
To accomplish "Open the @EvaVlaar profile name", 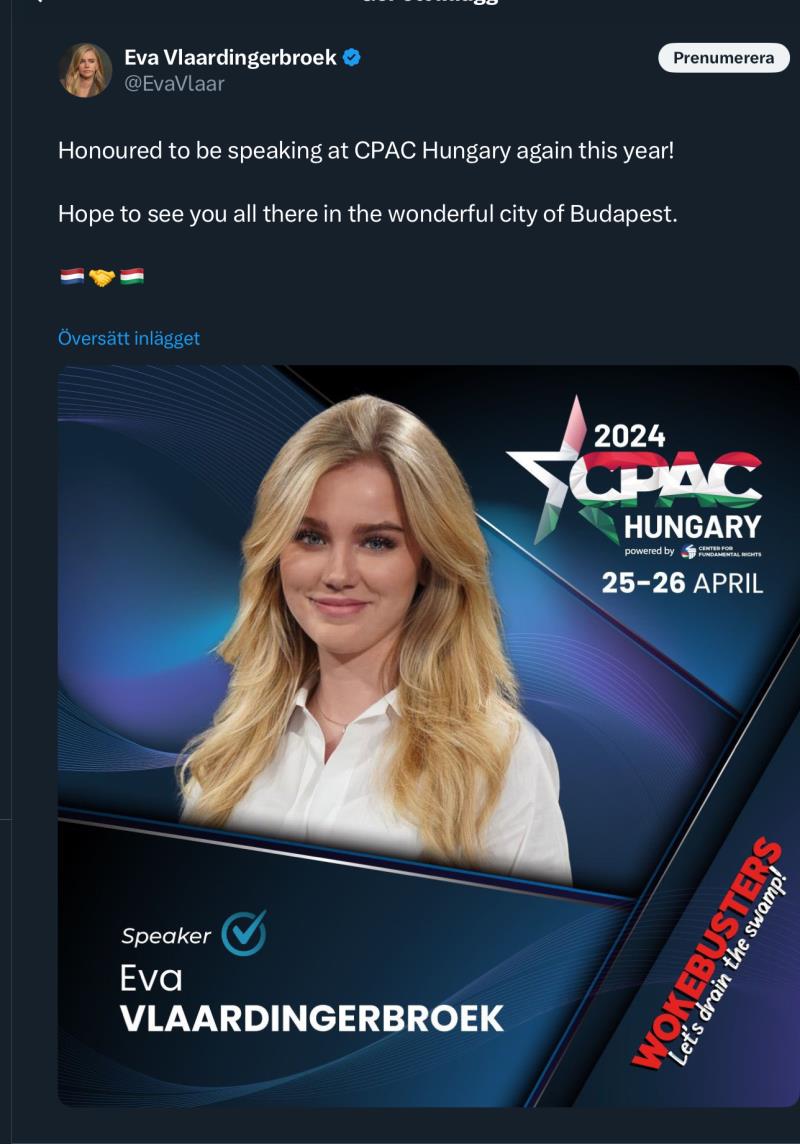I will coord(174,84).
